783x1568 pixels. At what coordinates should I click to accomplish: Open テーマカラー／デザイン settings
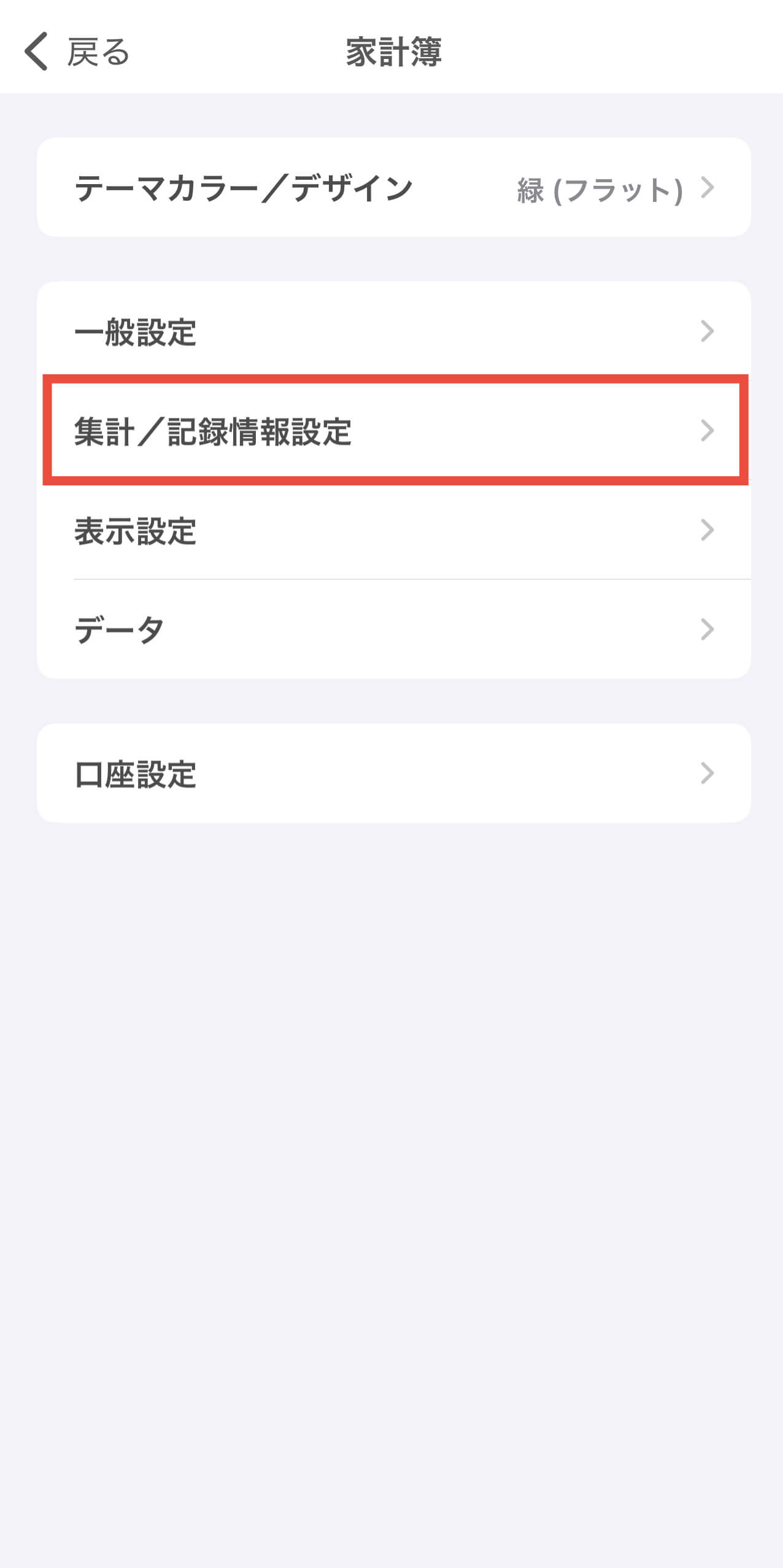click(x=393, y=188)
